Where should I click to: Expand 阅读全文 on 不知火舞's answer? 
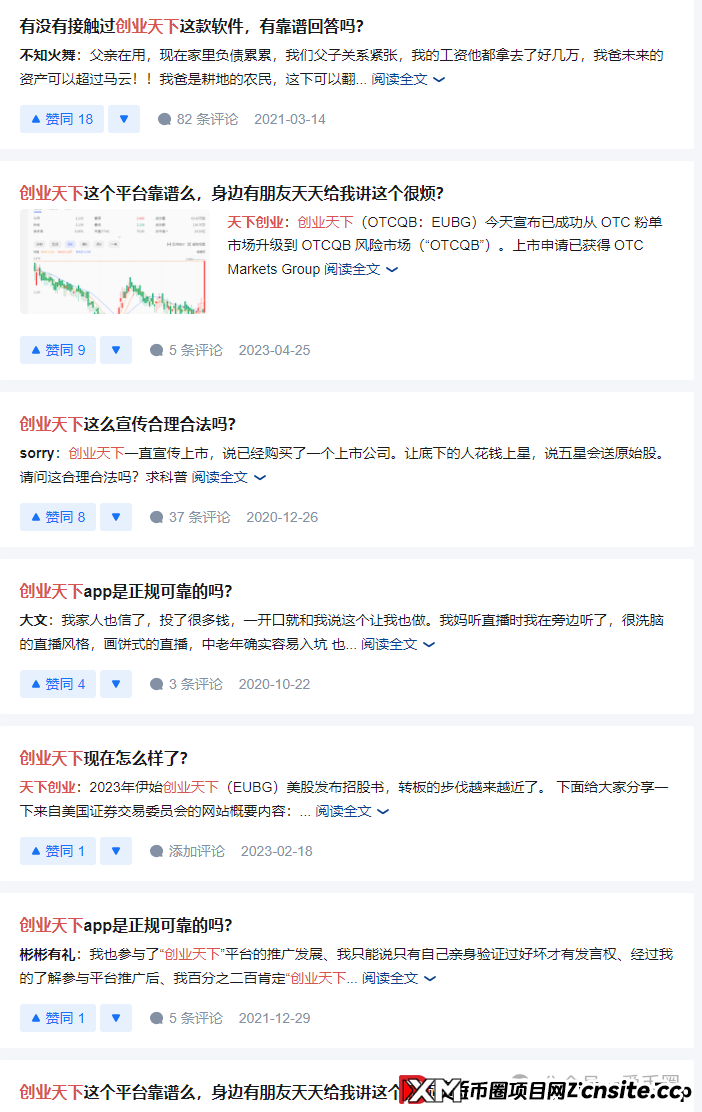[408, 79]
